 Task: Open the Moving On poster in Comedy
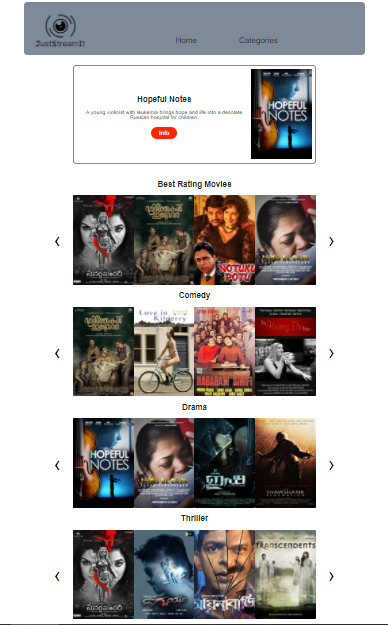coord(286,351)
